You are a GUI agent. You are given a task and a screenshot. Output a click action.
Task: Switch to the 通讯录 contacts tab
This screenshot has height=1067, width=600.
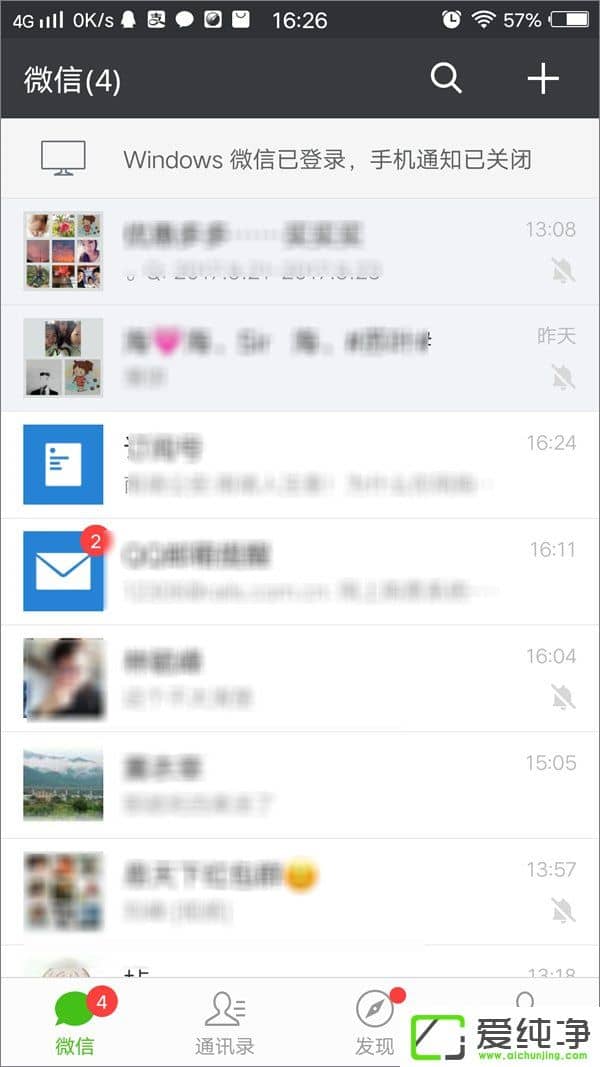coord(225,1022)
